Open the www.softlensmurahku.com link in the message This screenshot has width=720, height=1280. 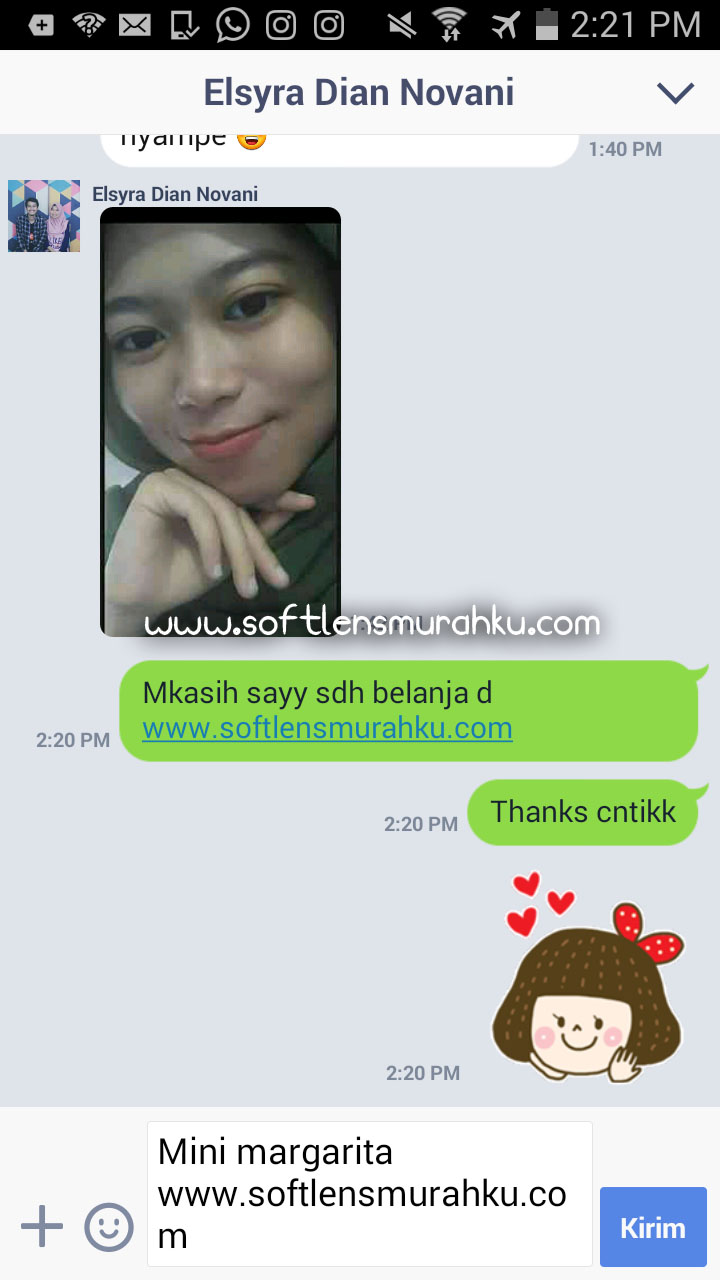tap(327, 728)
